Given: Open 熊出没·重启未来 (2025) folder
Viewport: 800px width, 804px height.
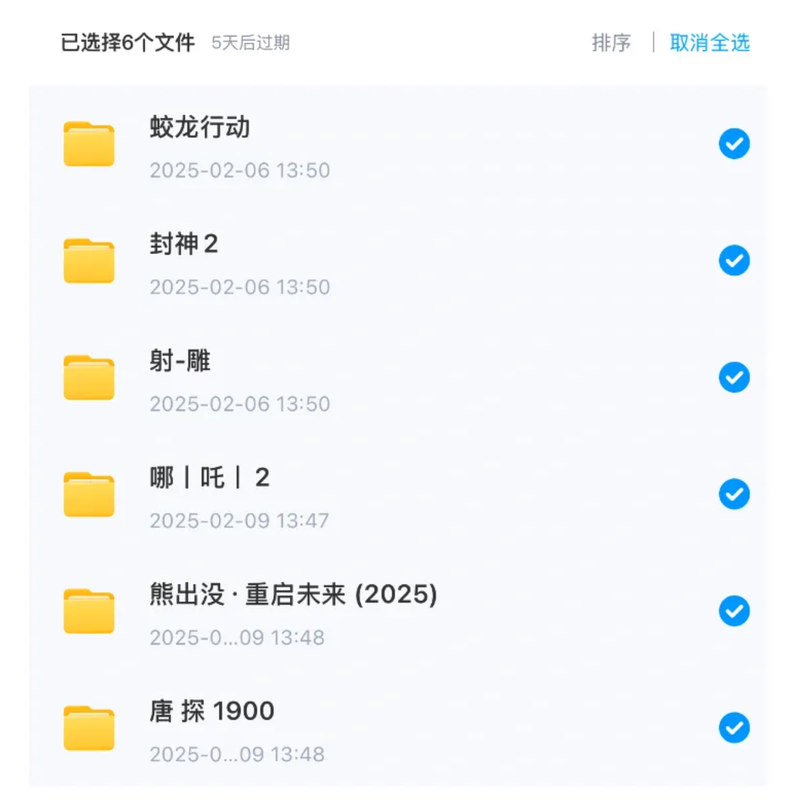Looking at the screenshot, I should [x=293, y=595].
